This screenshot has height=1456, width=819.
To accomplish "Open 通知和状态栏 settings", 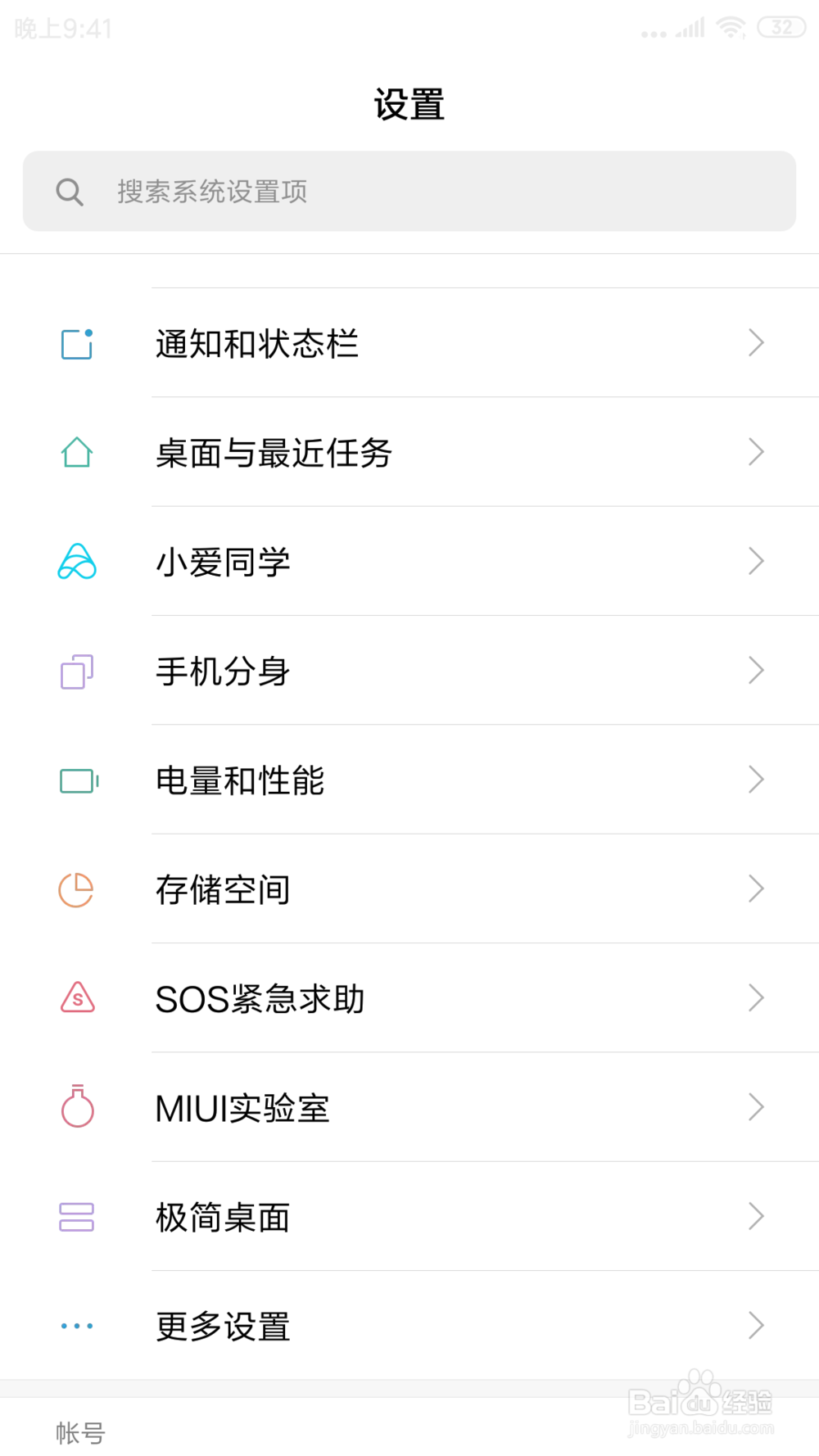I will point(409,343).
